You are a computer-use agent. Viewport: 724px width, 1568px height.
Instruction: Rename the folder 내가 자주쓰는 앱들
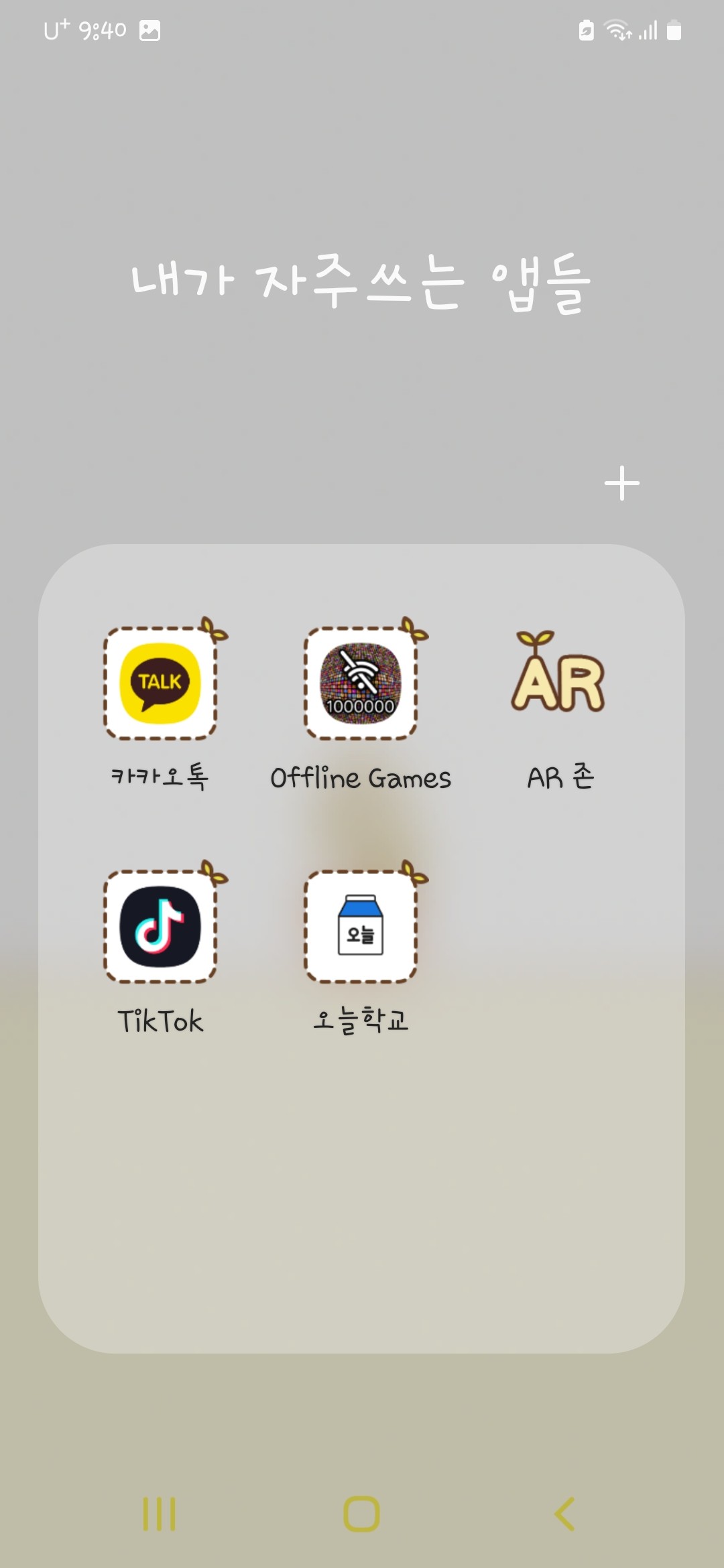pyautogui.click(x=361, y=283)
